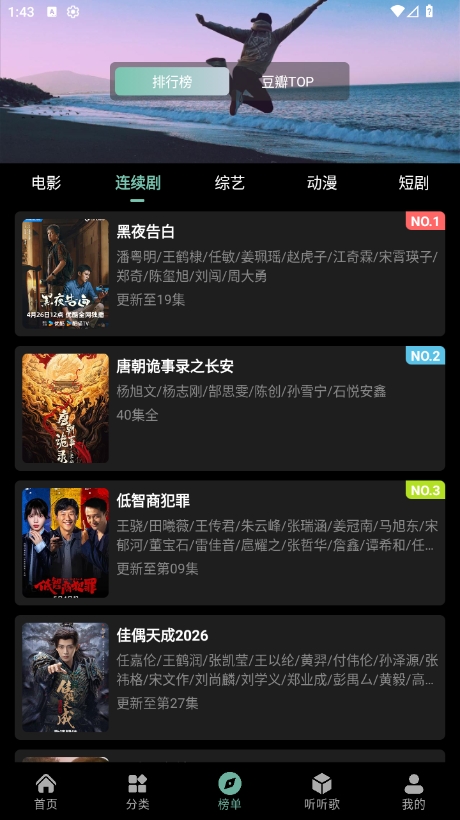
Task: Open the 我的 profile tab
Action: click(414, 792)
